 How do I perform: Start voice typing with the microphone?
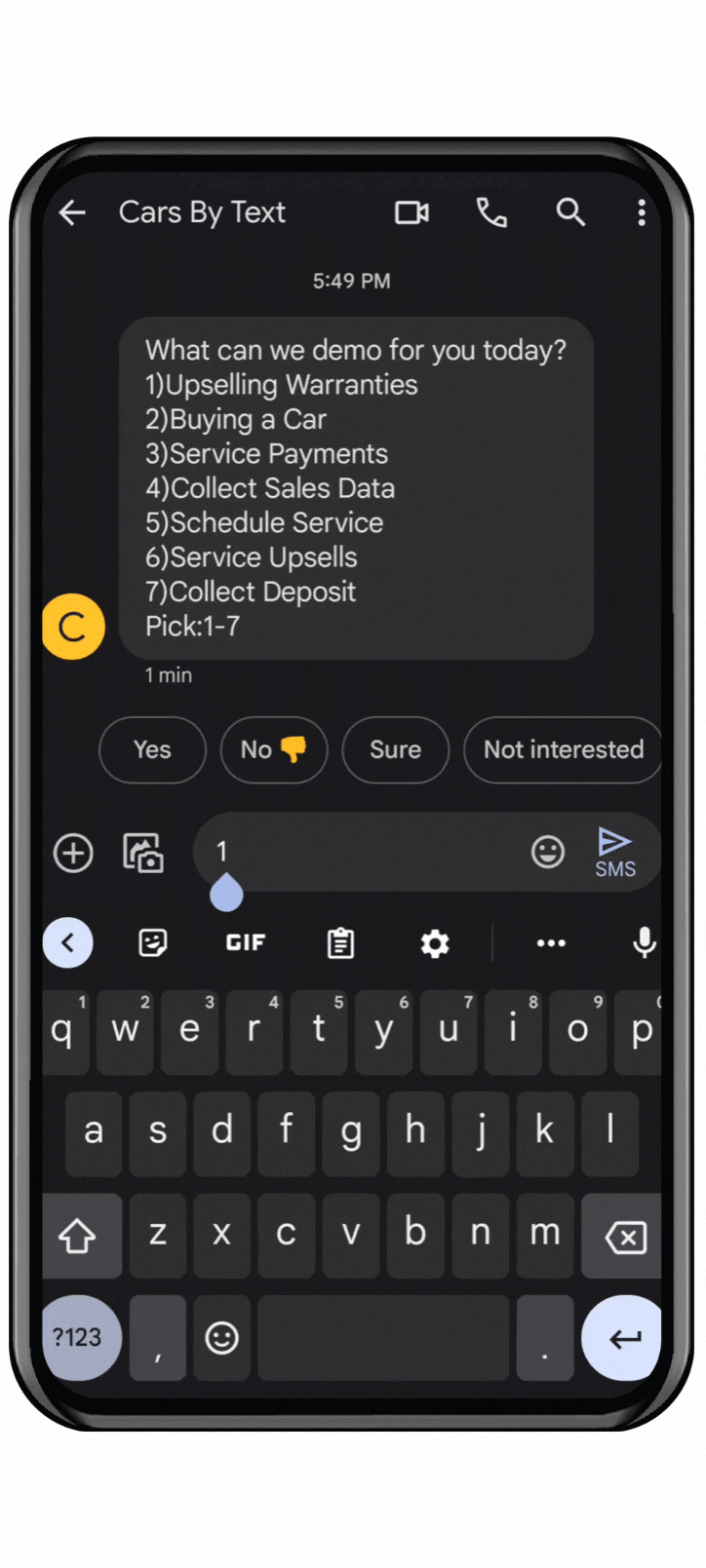click(x=644, y=942)
